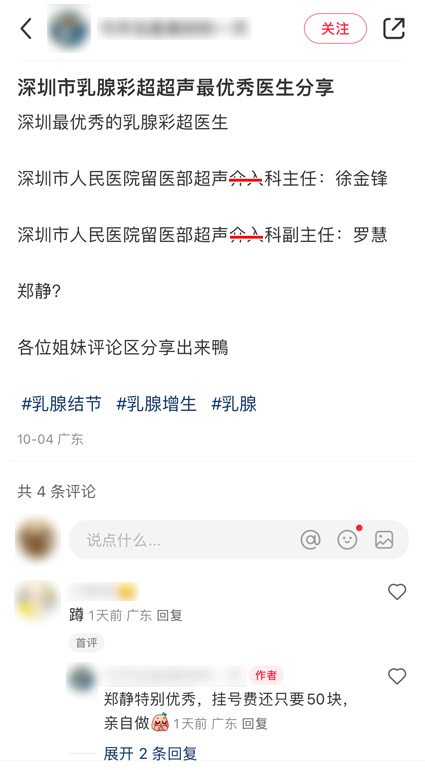Viewport: 425px width, 770px height.
Task: Open the emoji picker in comment box
Action: (x=347, y=540)
